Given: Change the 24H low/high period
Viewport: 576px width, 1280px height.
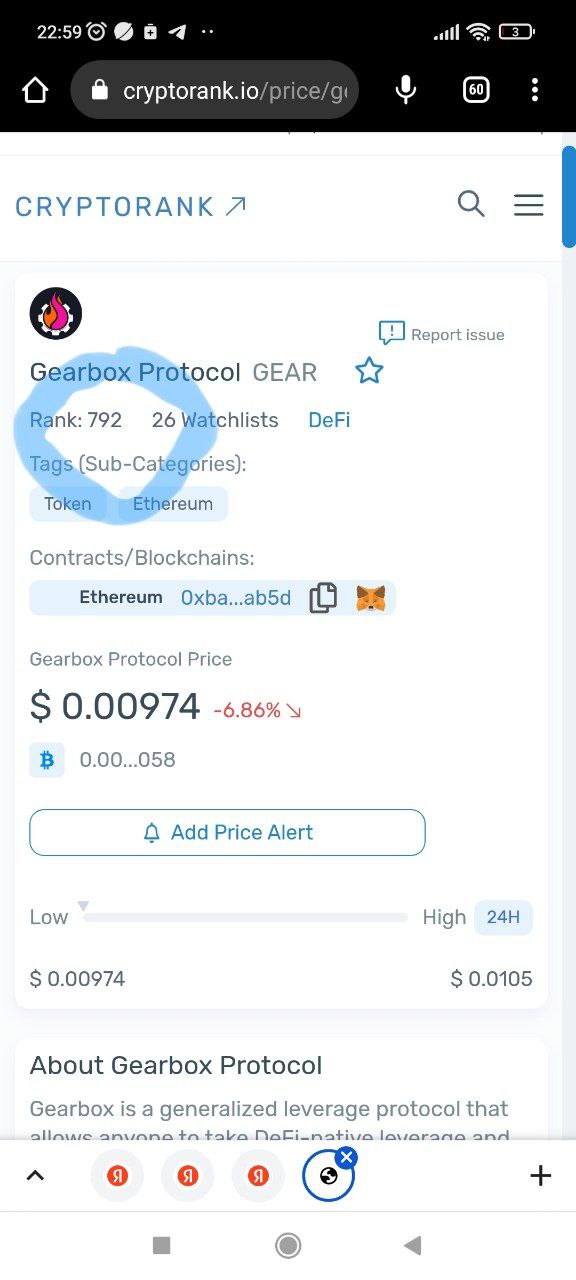Looking at the screenshot, I should [503, 917].
